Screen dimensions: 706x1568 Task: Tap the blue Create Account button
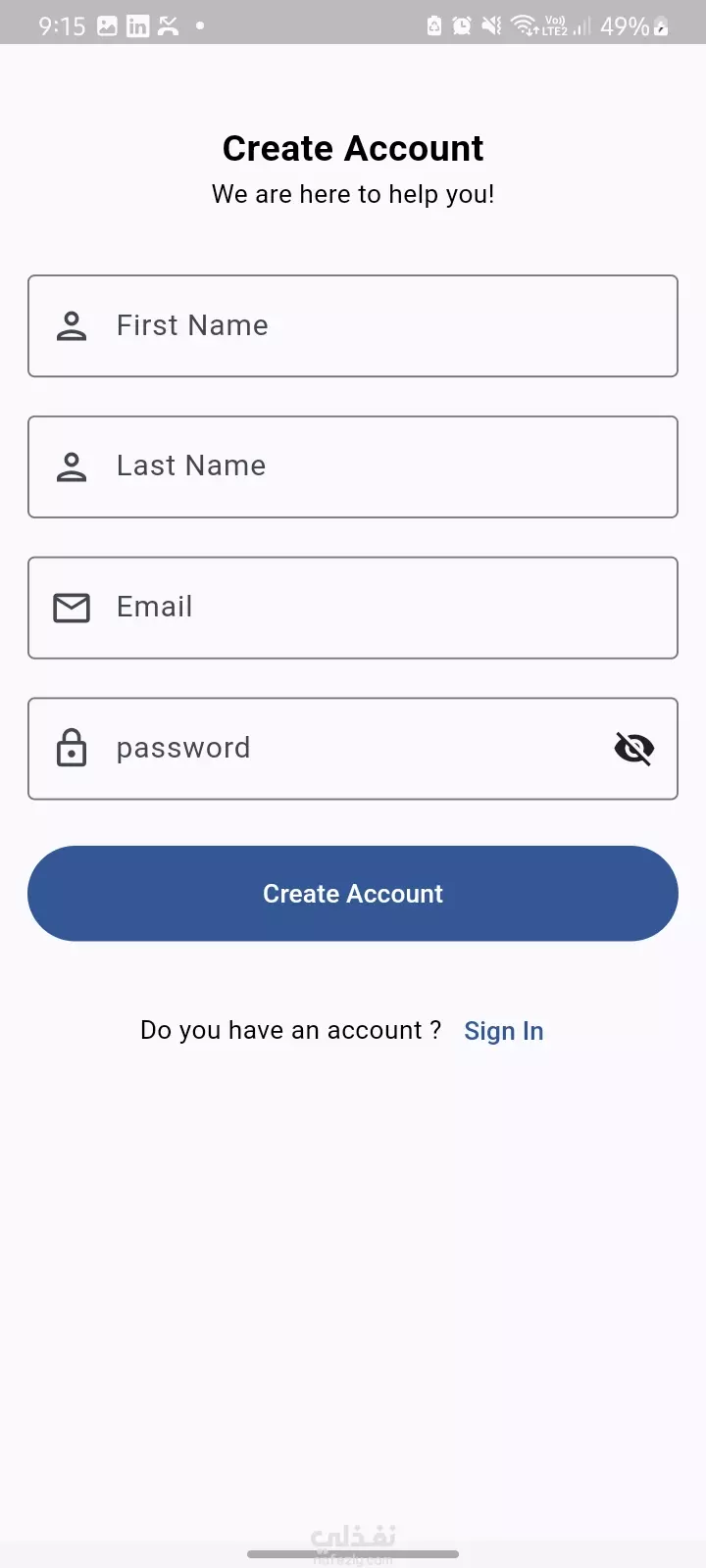pyautogui.click(x=353, y=894)
